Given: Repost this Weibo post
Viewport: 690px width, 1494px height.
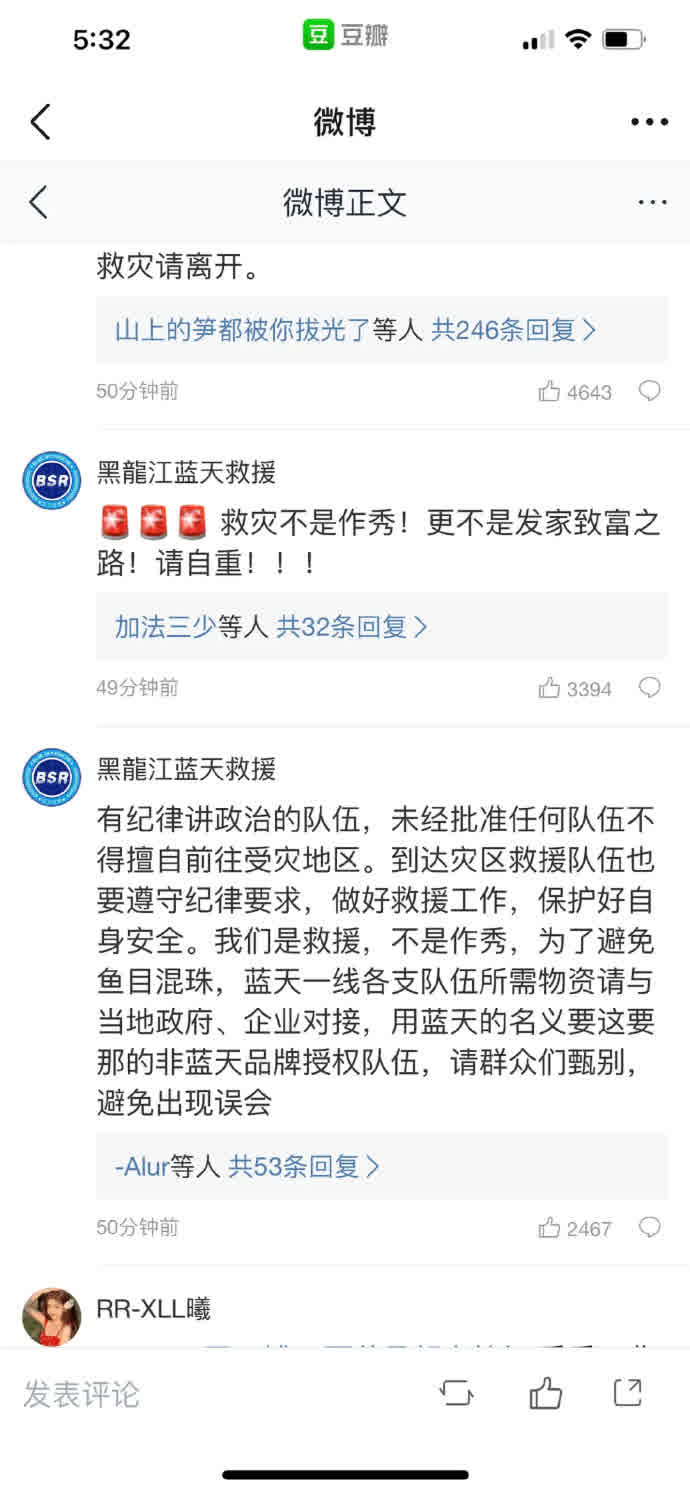Looking at the screenshot, I should point(456,1393).
